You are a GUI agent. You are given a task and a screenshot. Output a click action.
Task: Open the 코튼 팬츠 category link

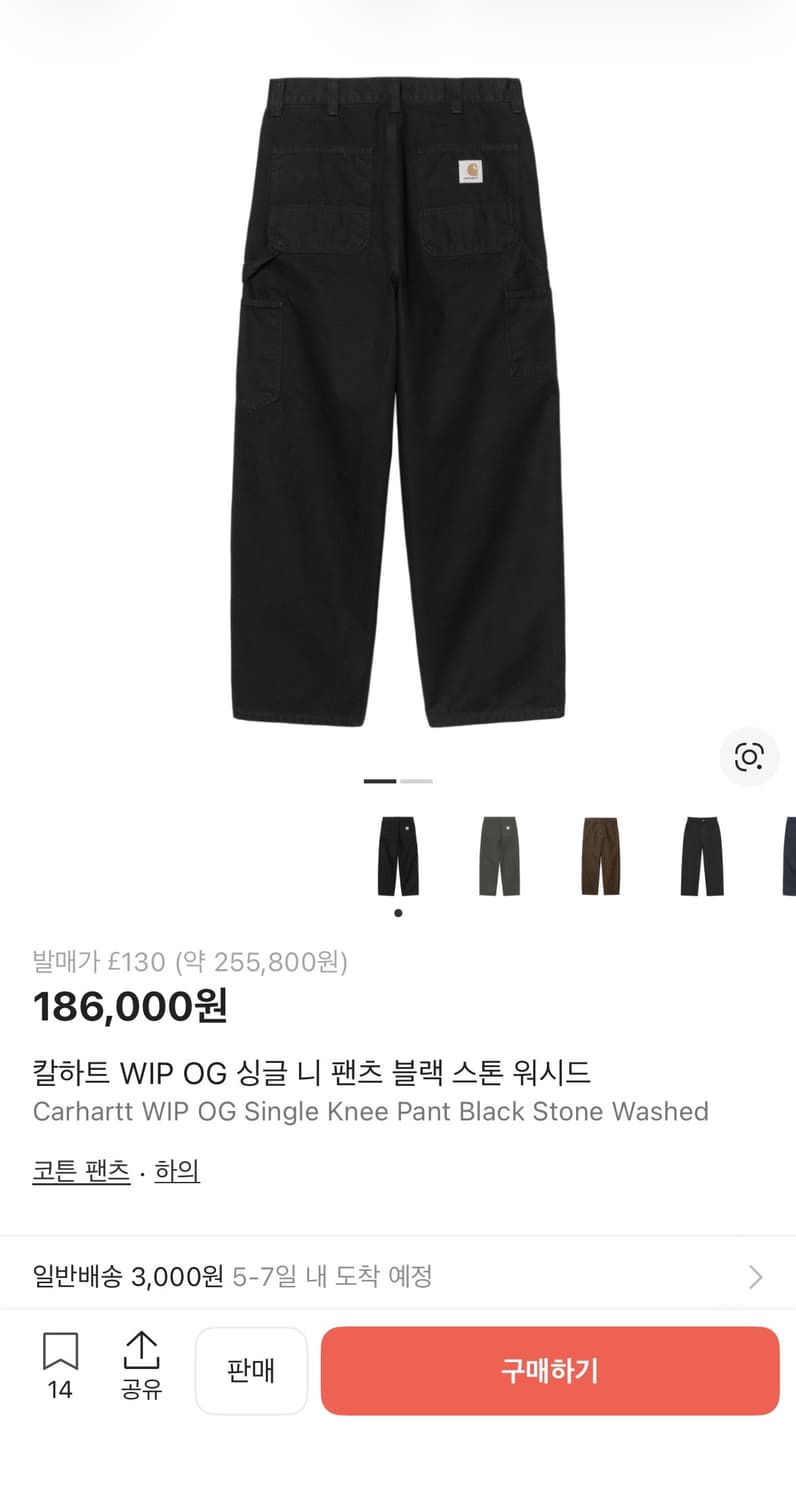[x=80, y=1171]
